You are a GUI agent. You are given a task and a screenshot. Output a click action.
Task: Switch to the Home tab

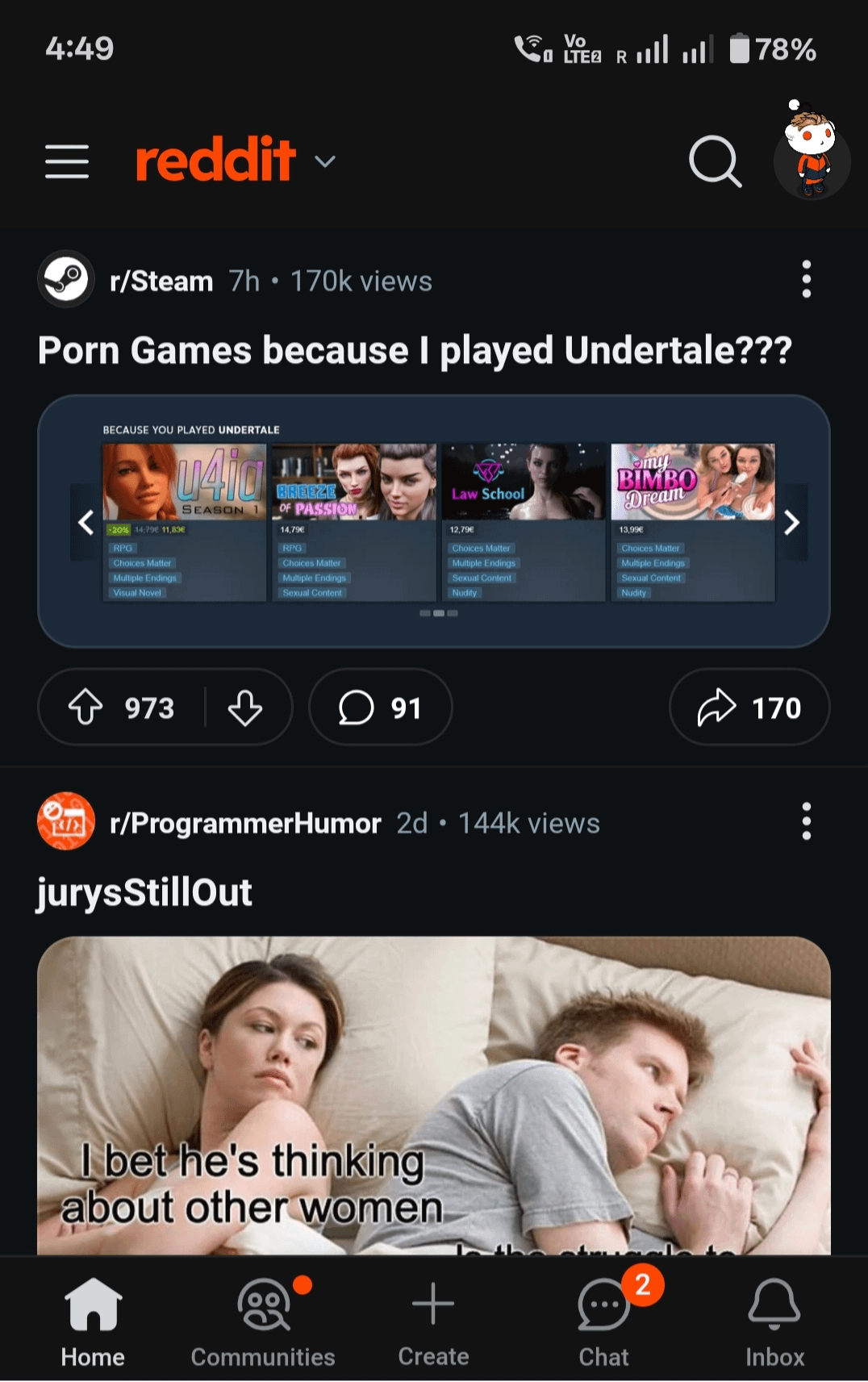pyautogui.click(x=93, y=1321)
